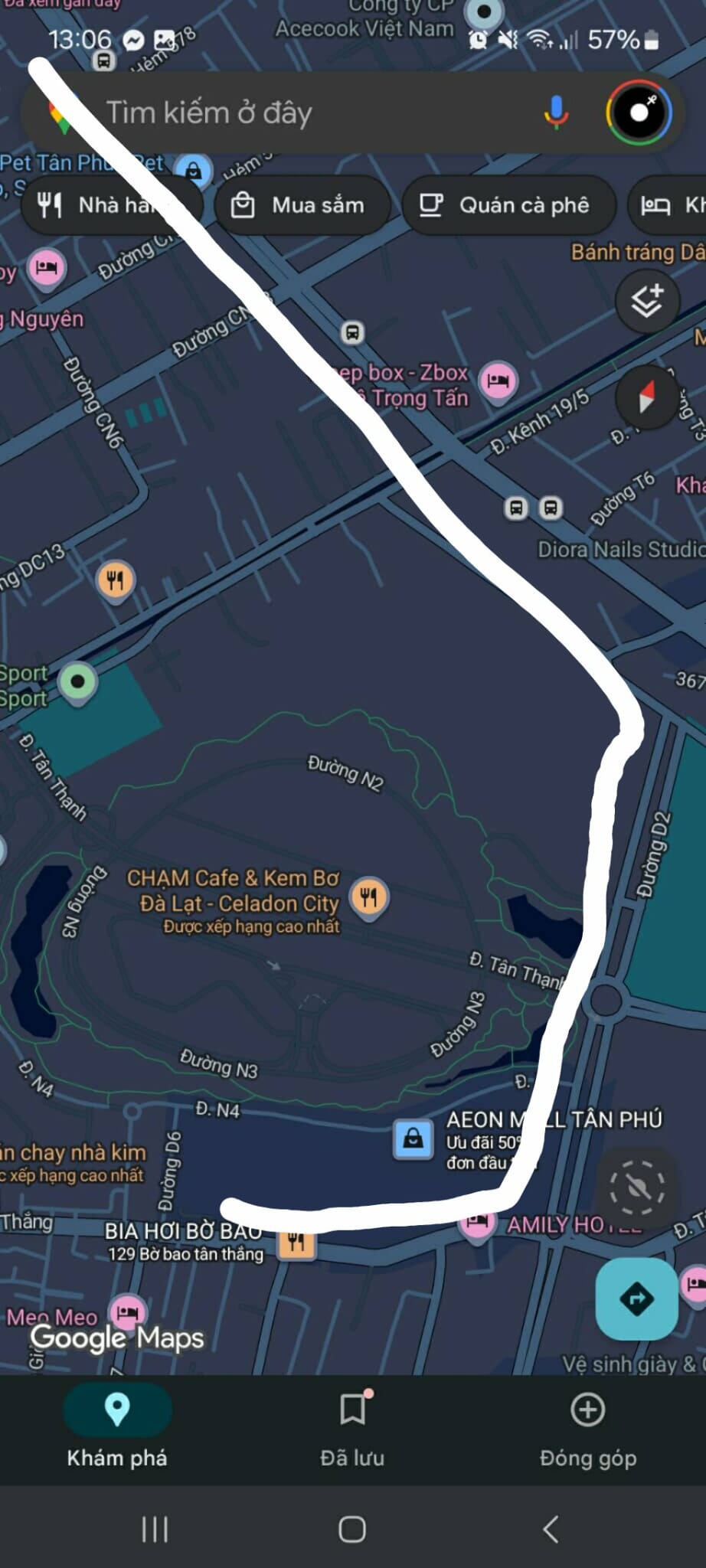Select the Mua sắm chip
Screen dimensions: 706x1568
(x=303, y=205)
